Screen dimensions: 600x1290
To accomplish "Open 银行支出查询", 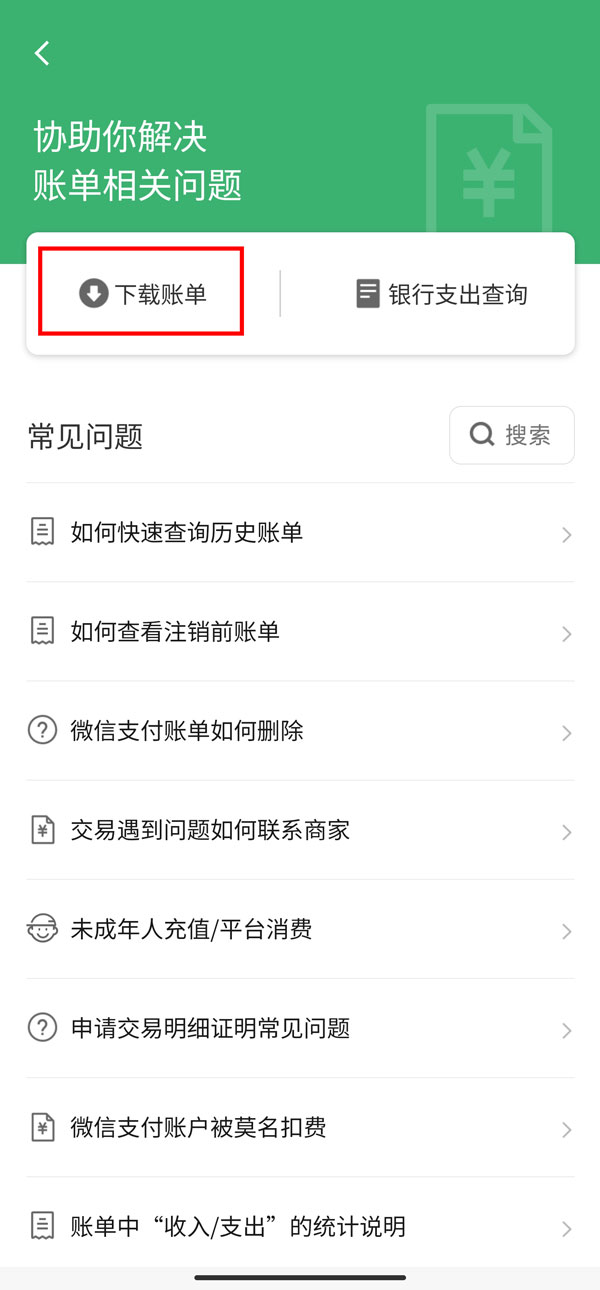I will click(441, 294).
